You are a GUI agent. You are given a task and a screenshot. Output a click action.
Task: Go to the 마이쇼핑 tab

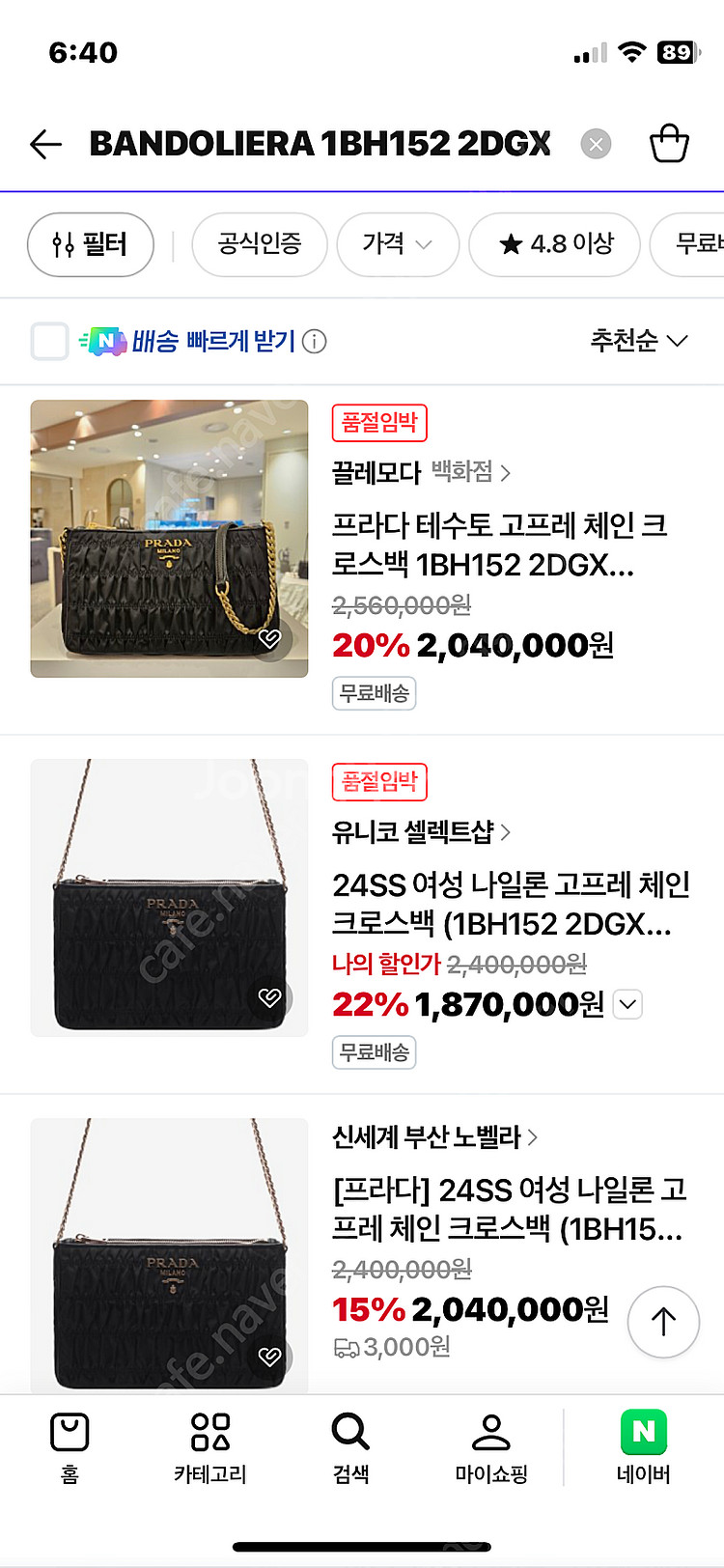(x=491, y=1447)
